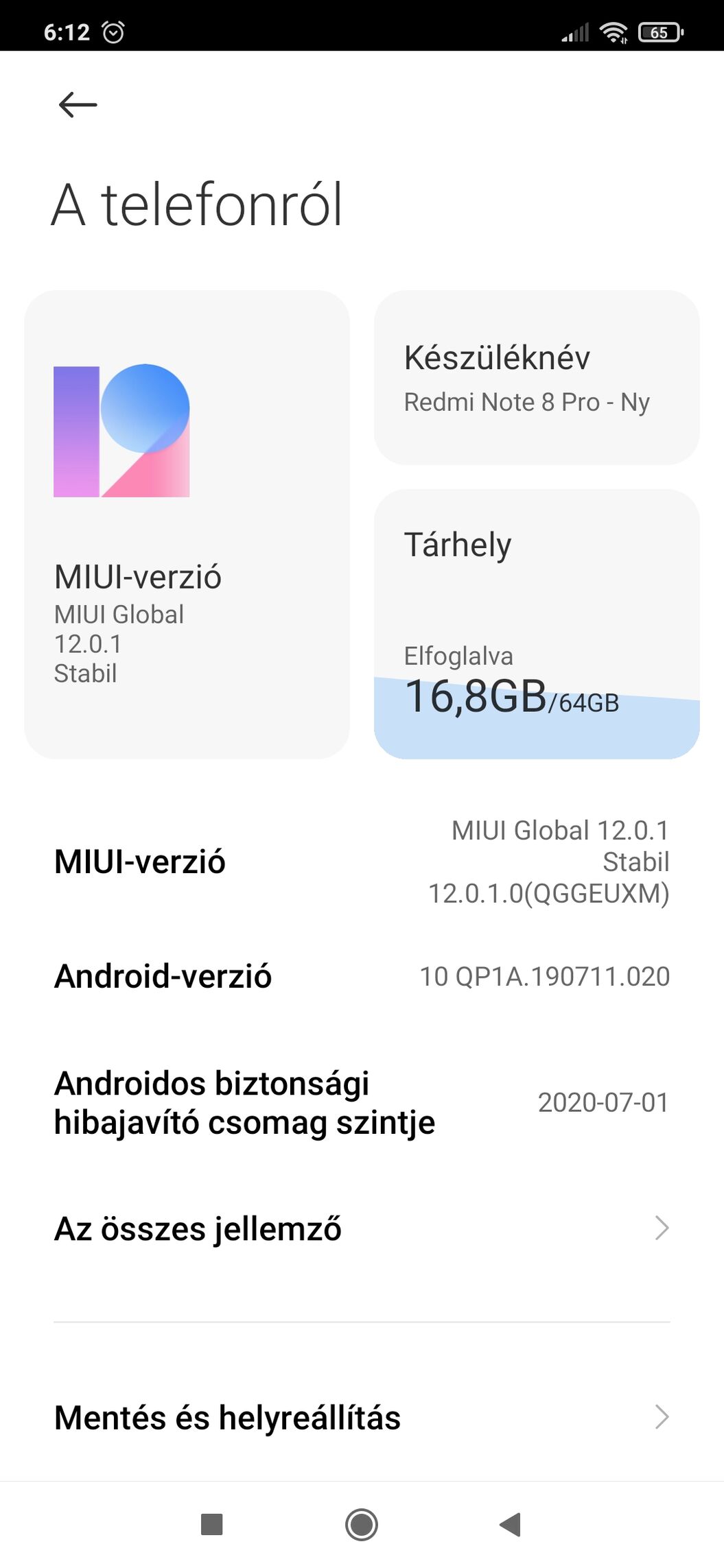The height and width of the screenshot is (1568, 724).
Task: Open Mentés és helyreállítás
Action: (x=362, y=1417)
